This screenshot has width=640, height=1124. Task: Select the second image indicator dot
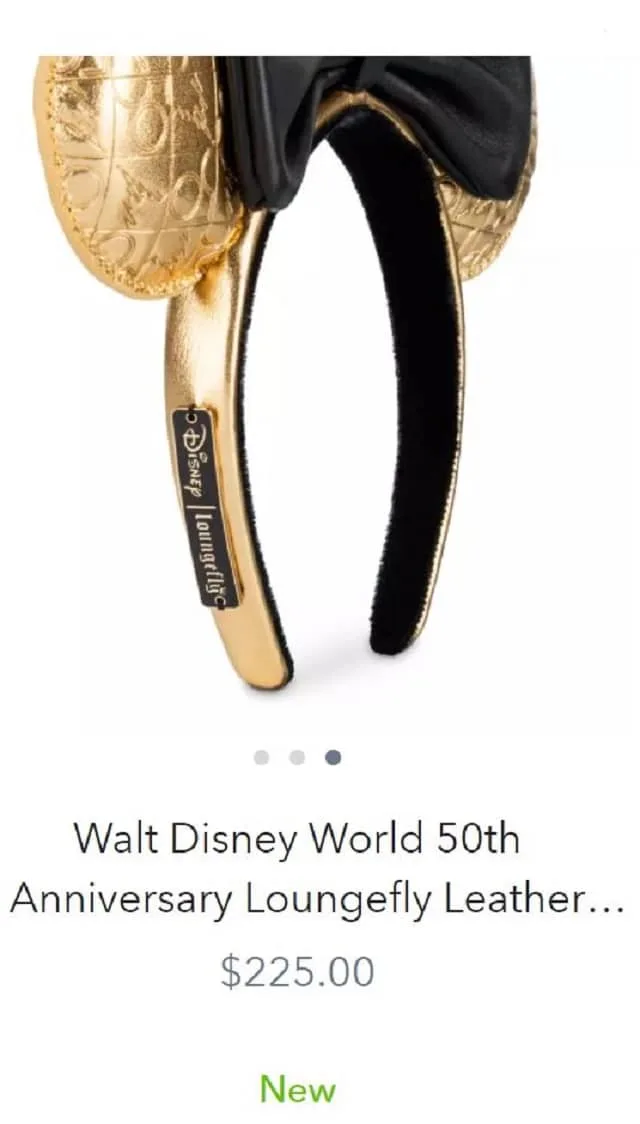pos(297,758)
